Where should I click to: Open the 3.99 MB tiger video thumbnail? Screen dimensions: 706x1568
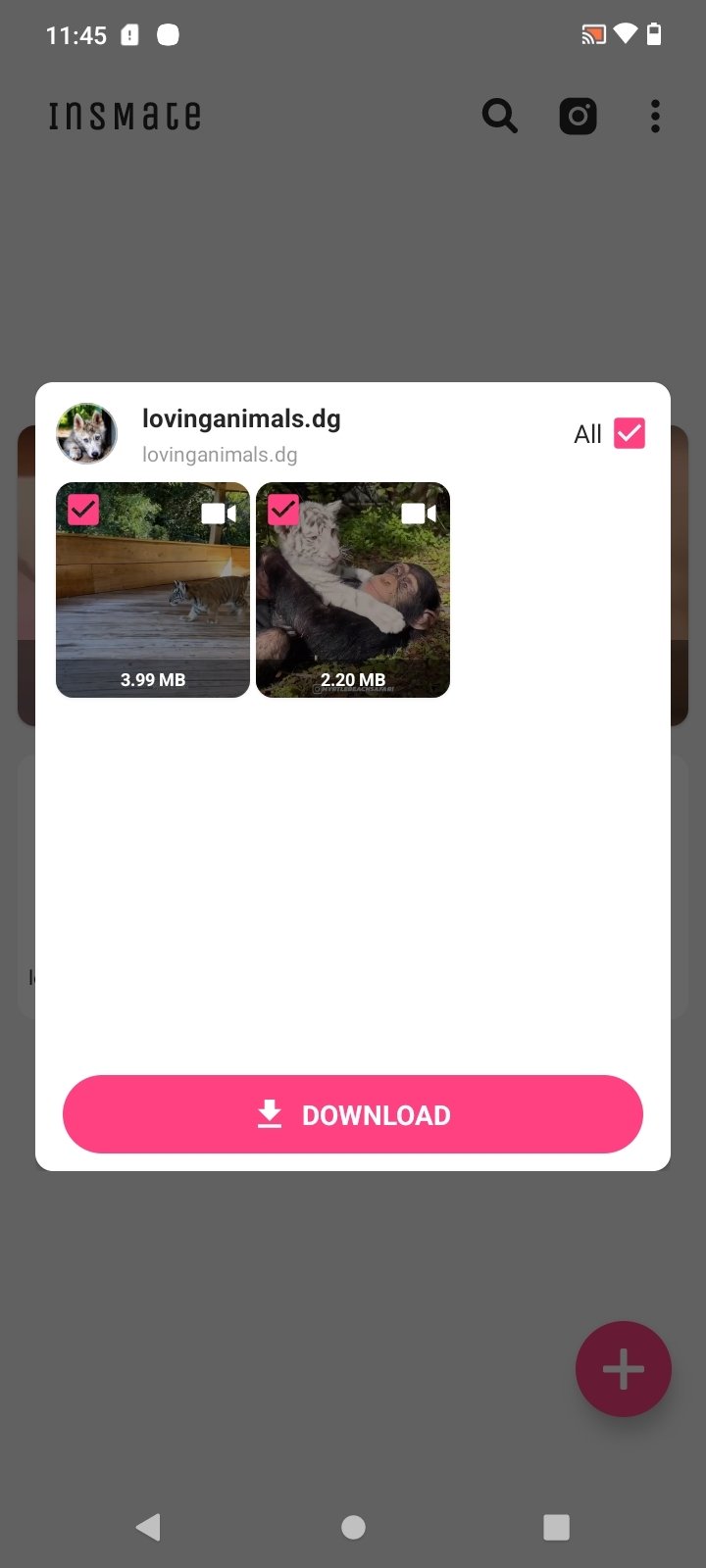(153, 590)
